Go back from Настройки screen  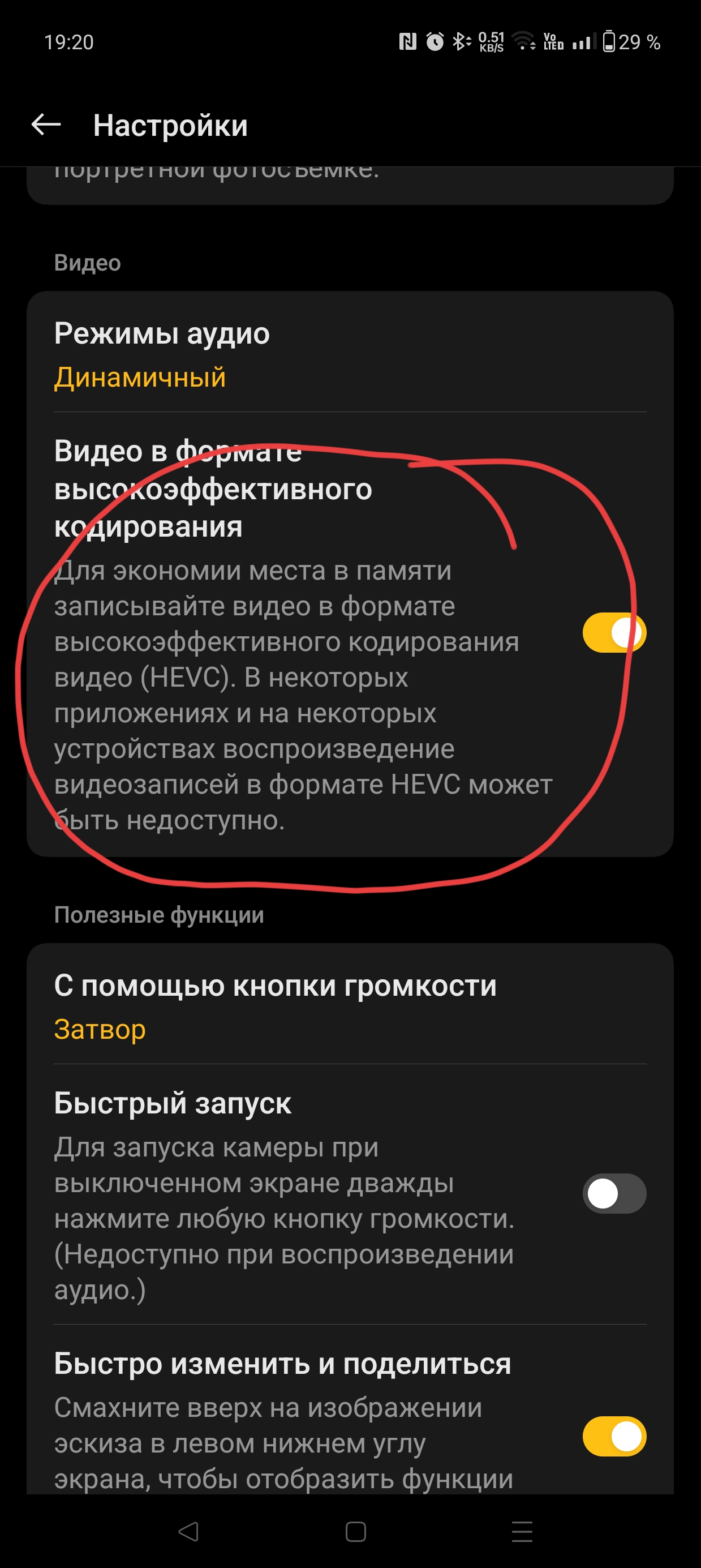46,126
